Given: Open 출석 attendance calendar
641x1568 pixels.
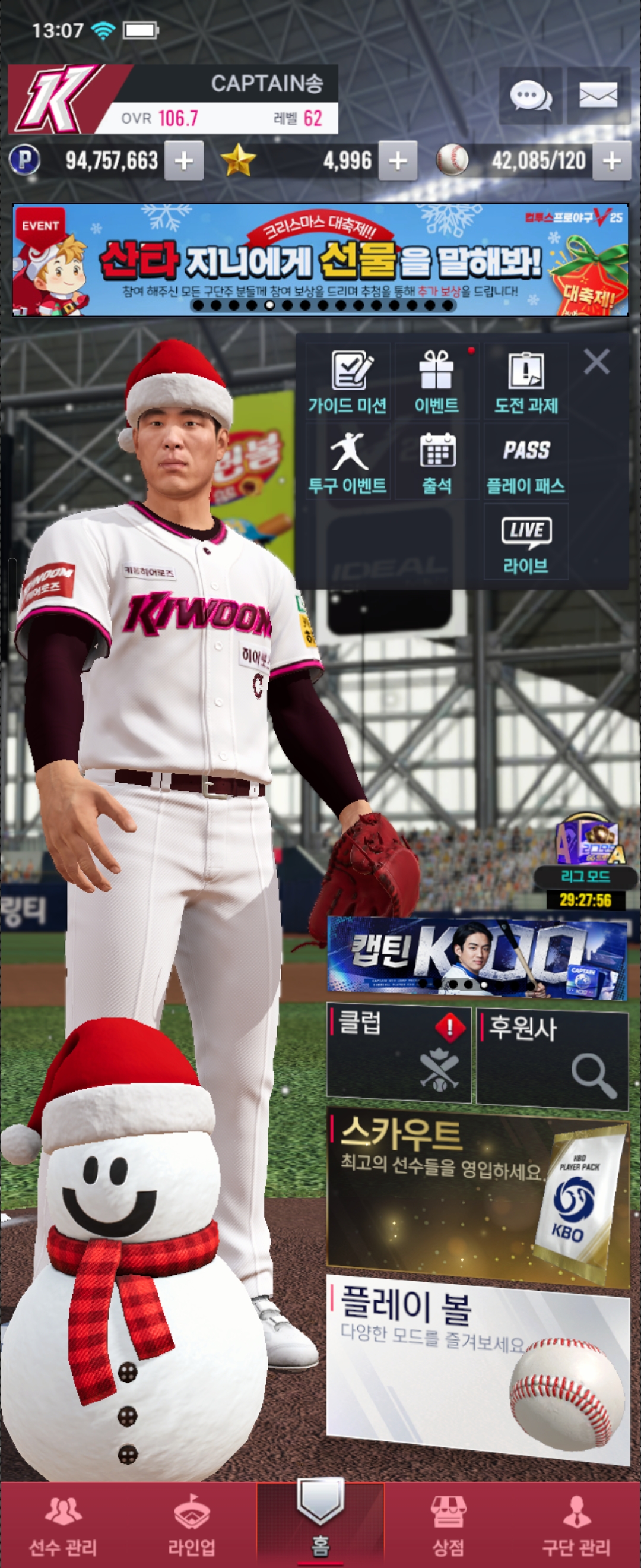Looking at the screenshot, I should coord(437,463).
